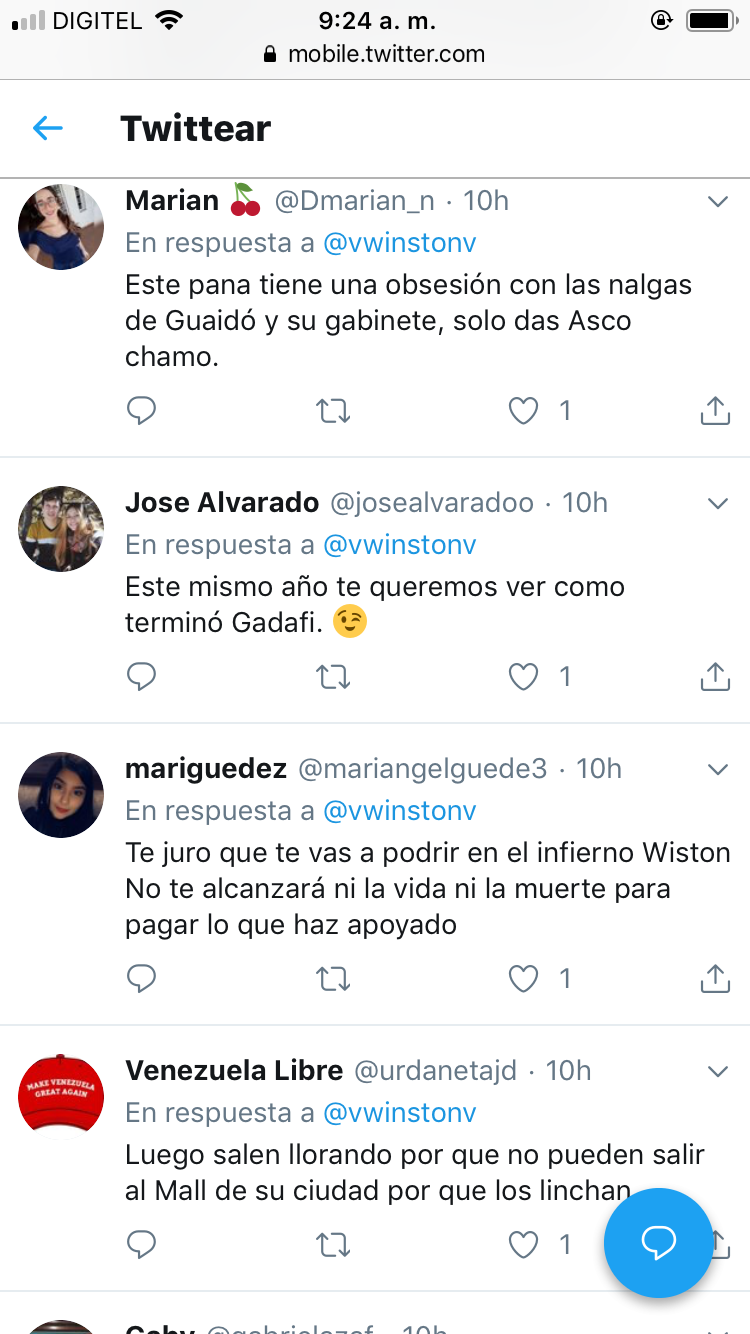Compose a reply with the floating button
Screen dimensions: 750x1334
point(658,1243)
